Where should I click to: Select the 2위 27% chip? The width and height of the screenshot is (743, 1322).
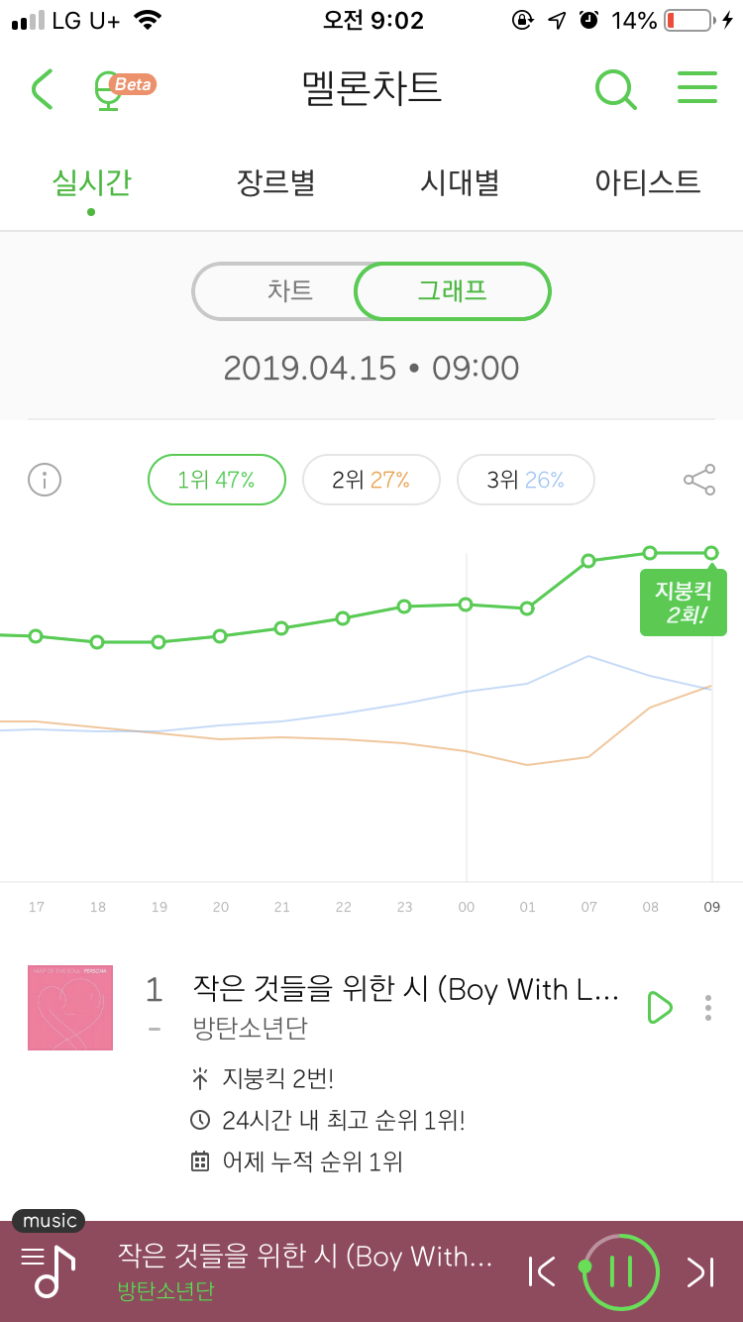(x=371, y=480)
